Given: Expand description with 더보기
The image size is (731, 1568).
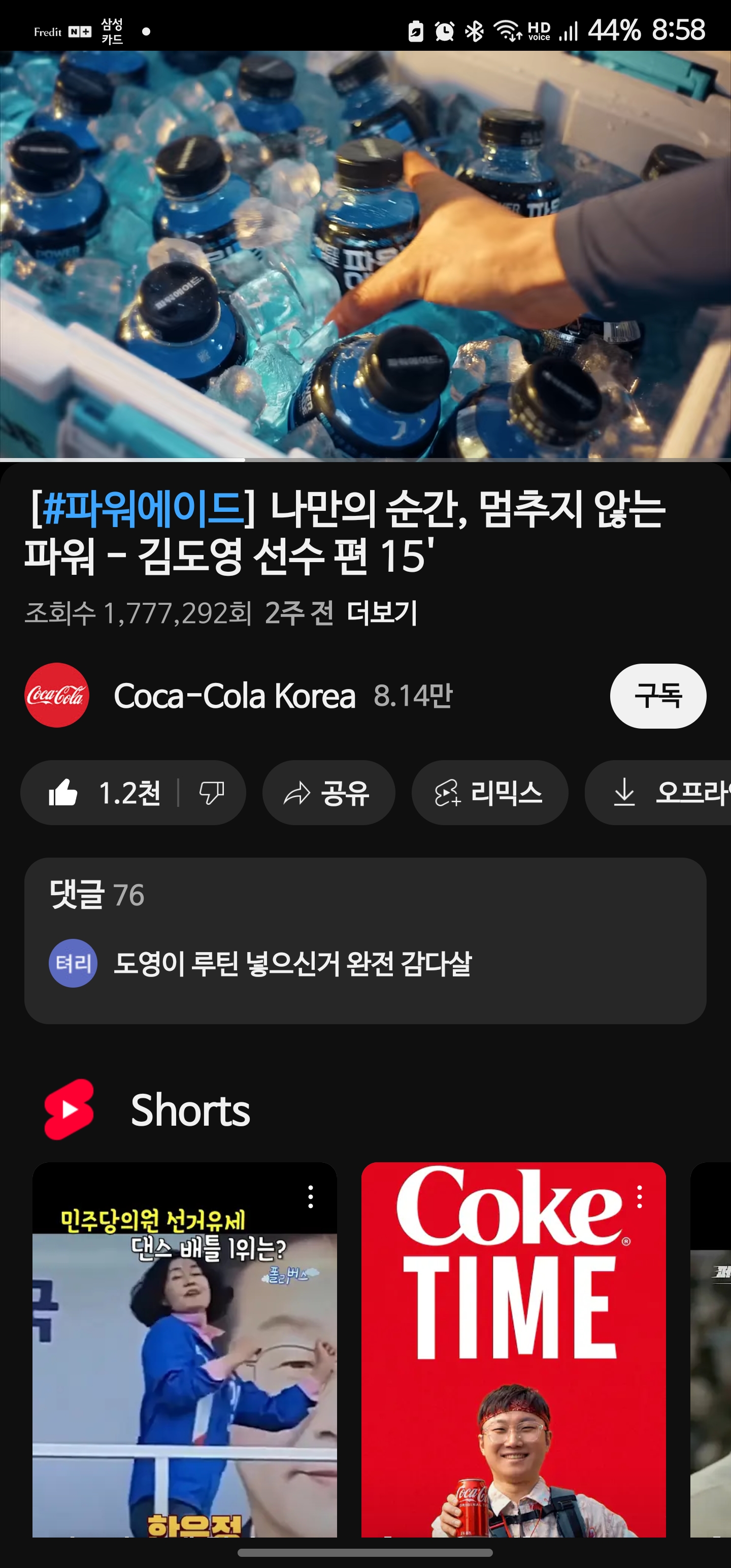Looking at the screenshot, I should tap(382, 613).
